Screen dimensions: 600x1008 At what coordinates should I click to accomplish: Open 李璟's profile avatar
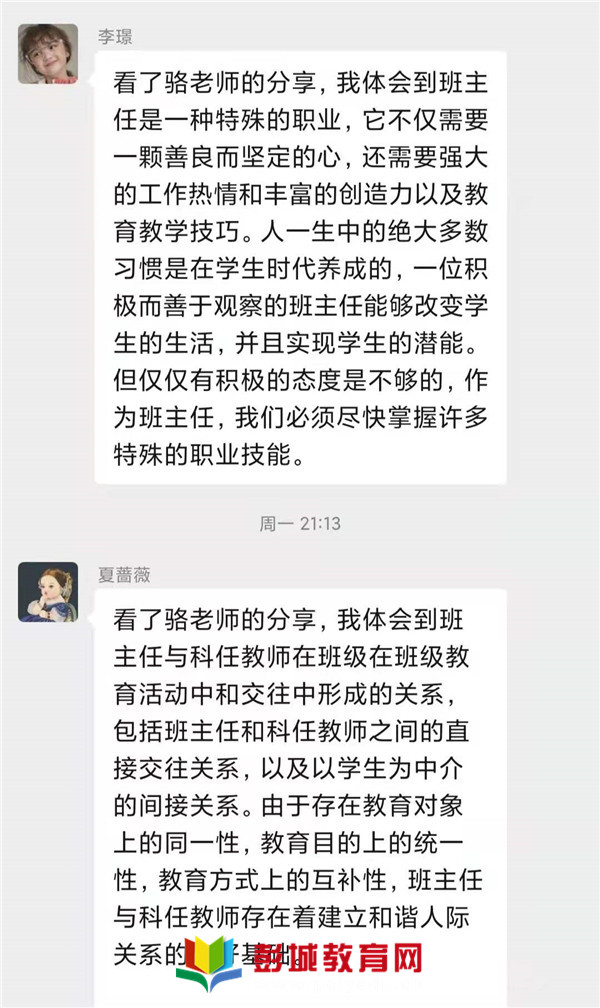tap(48, 54)
